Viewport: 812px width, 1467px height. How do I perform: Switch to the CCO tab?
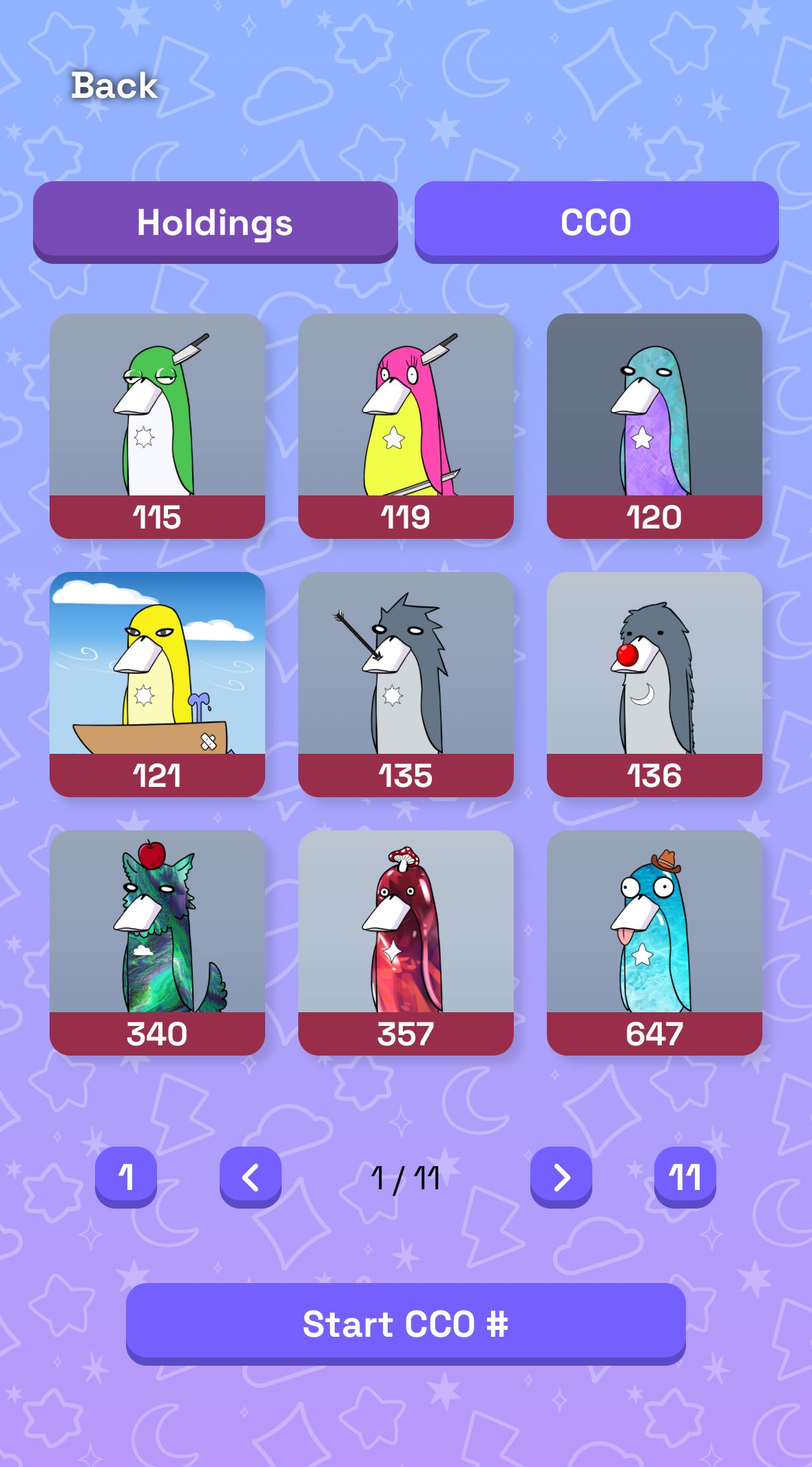tap(596, 222)
